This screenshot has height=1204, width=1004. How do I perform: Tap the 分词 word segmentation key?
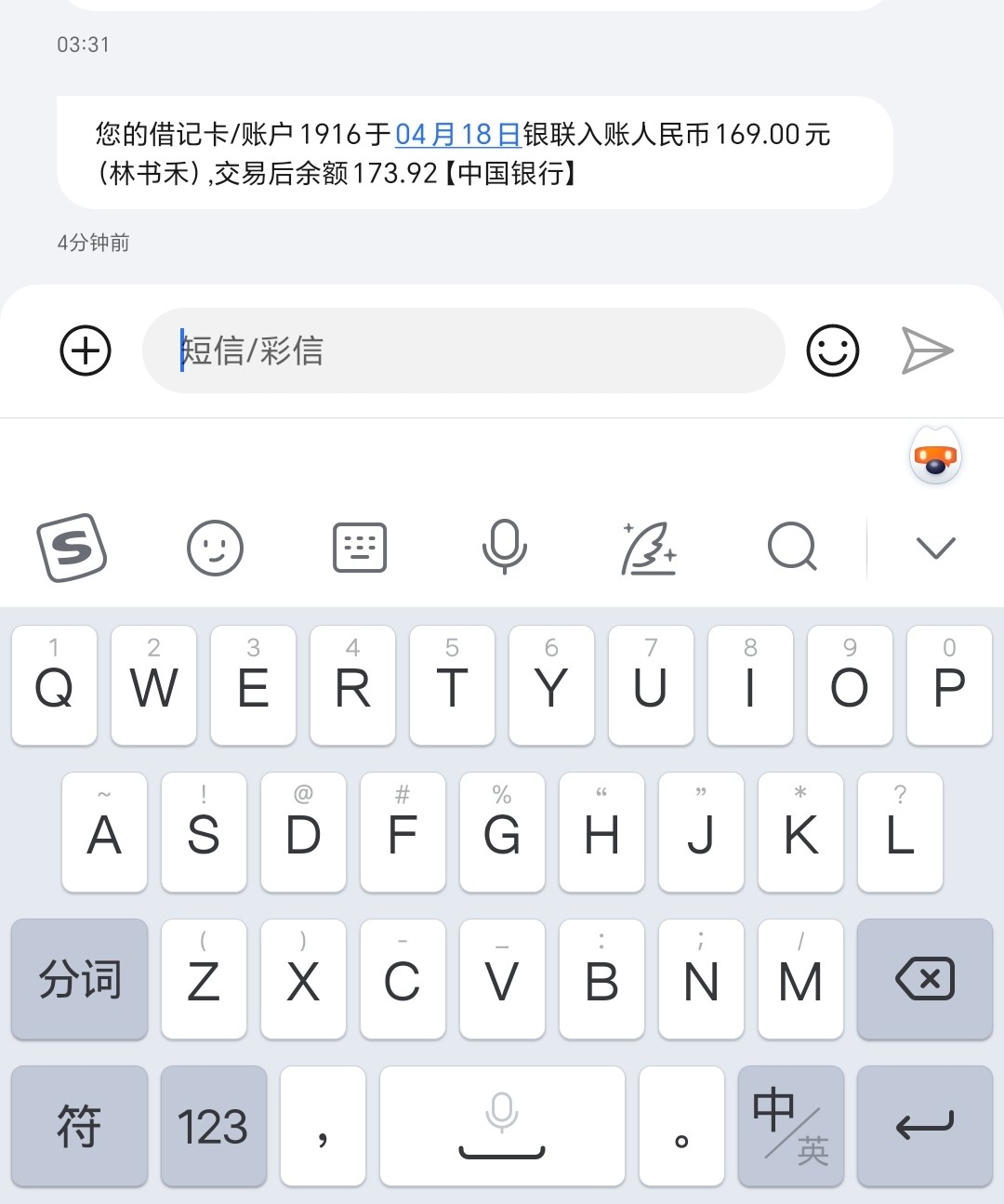[x=79, y=979]
